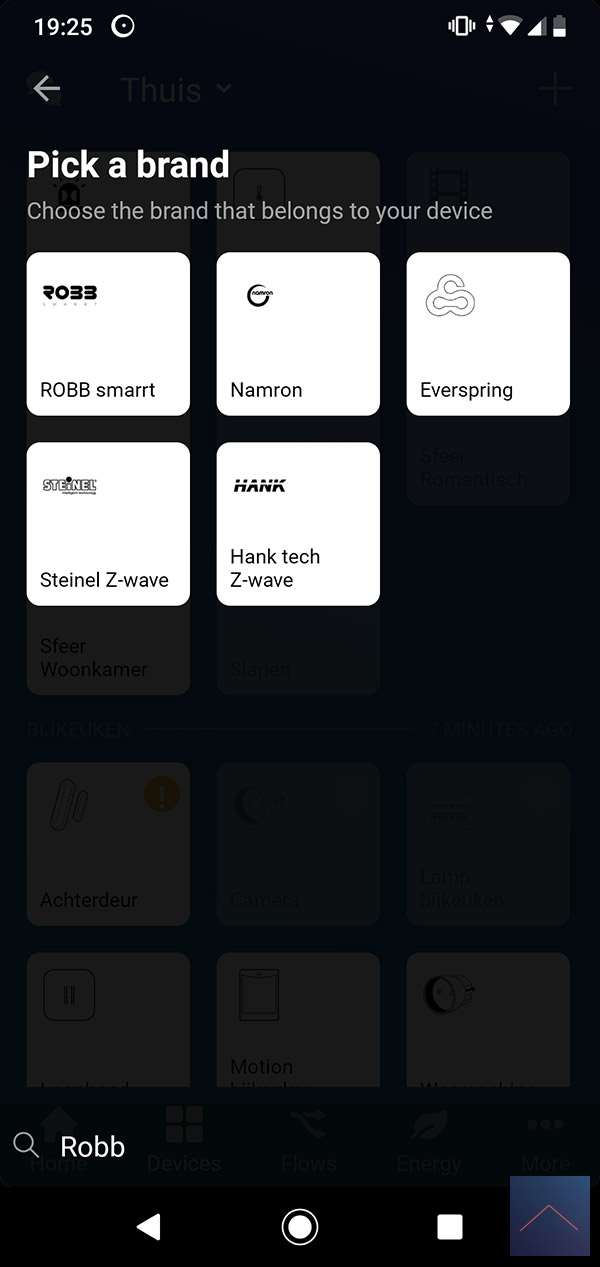Screen dimensions: 600x1267
Task: Choose the Namron brand card
Action: 298,334
